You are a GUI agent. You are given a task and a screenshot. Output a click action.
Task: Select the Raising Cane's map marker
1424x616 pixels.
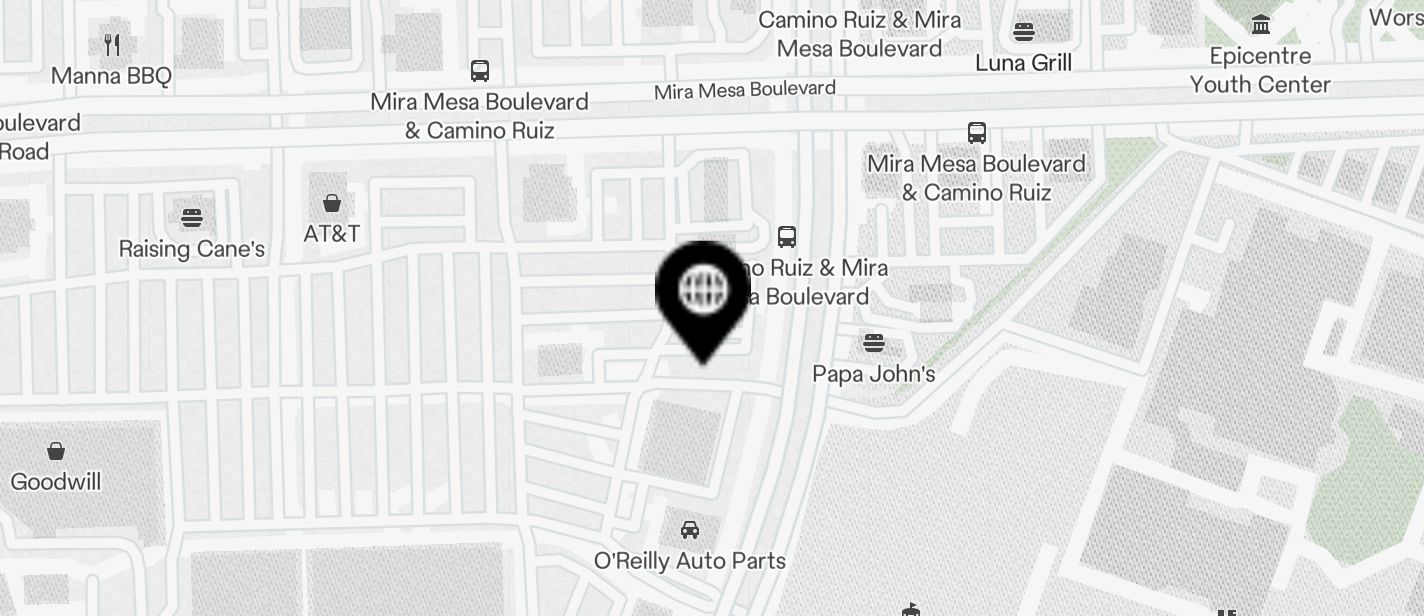(x=192, y=219)
